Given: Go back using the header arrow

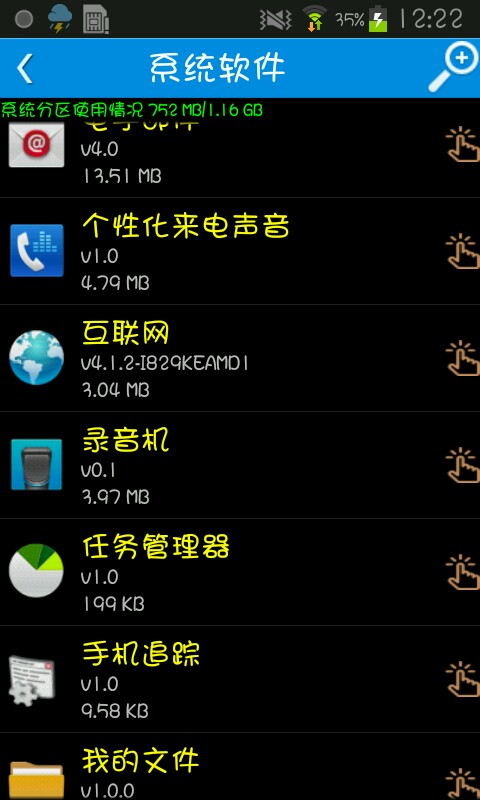Looking at the screenshot, I should click(24, 68).
